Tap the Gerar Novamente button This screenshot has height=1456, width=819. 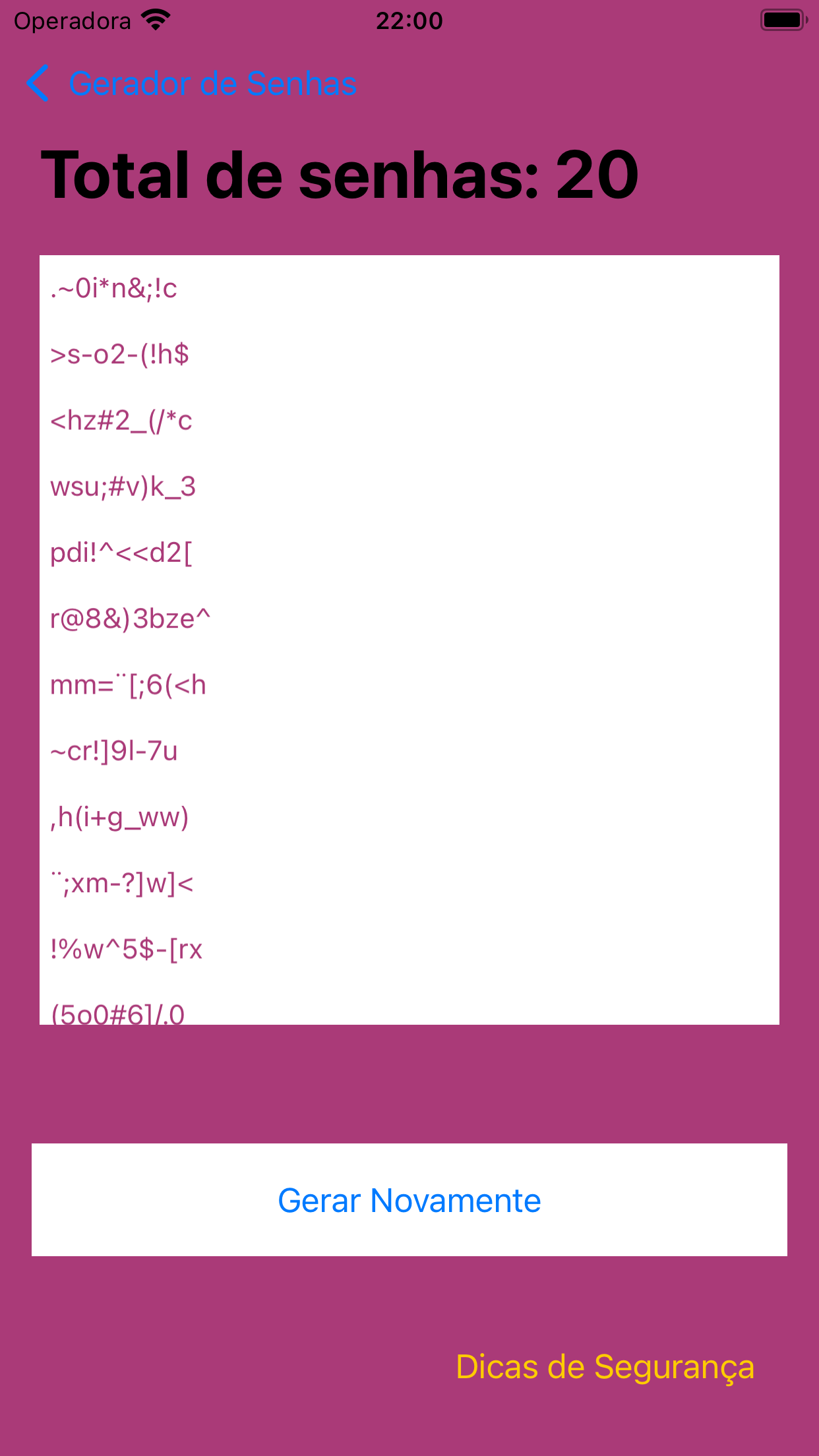[x=409, y=1200]
